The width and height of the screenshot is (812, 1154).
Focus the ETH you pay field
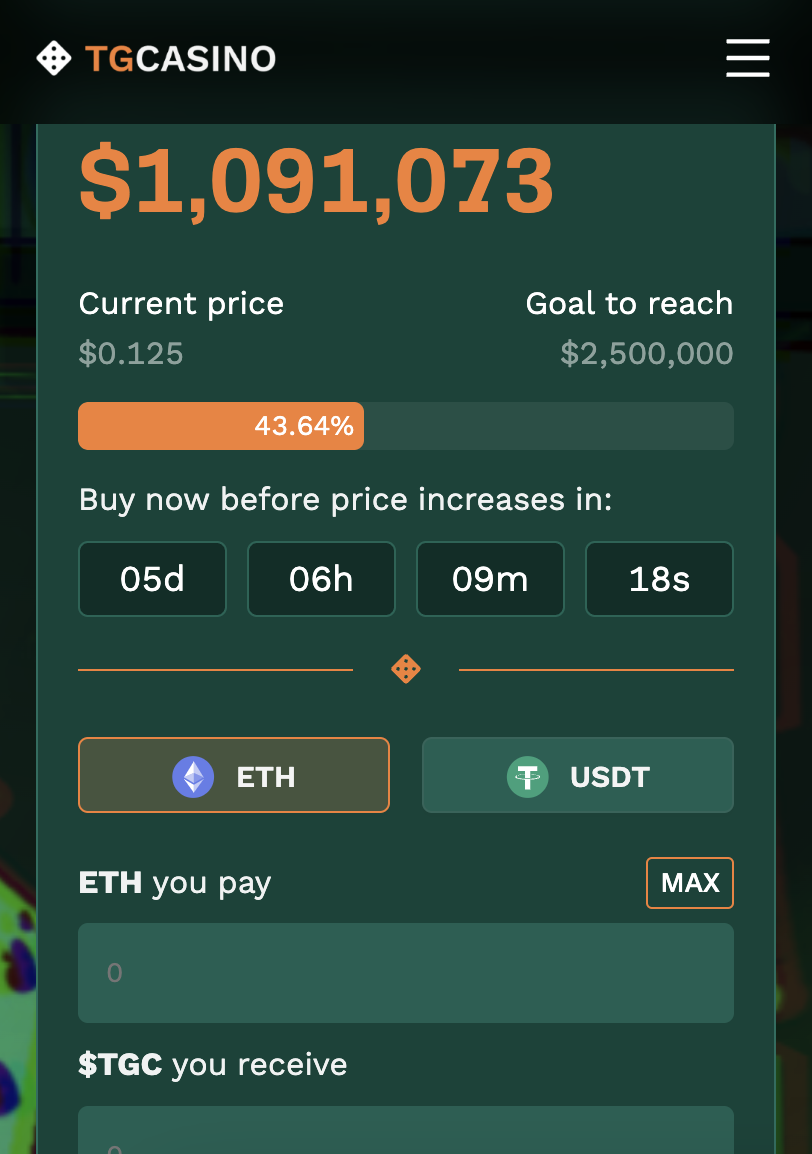406,973
